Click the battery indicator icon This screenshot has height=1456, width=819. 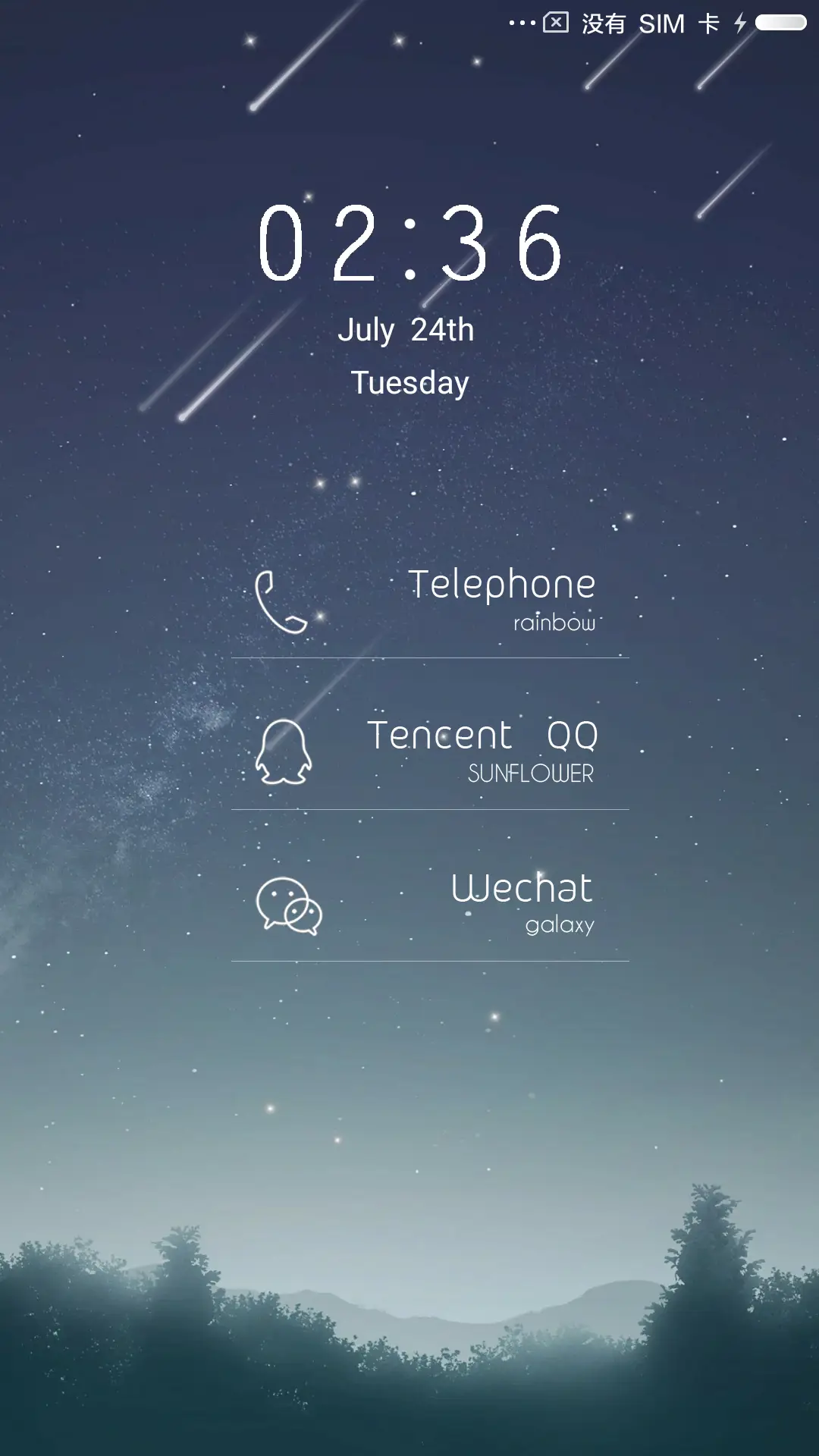click(x=781, y=23)
